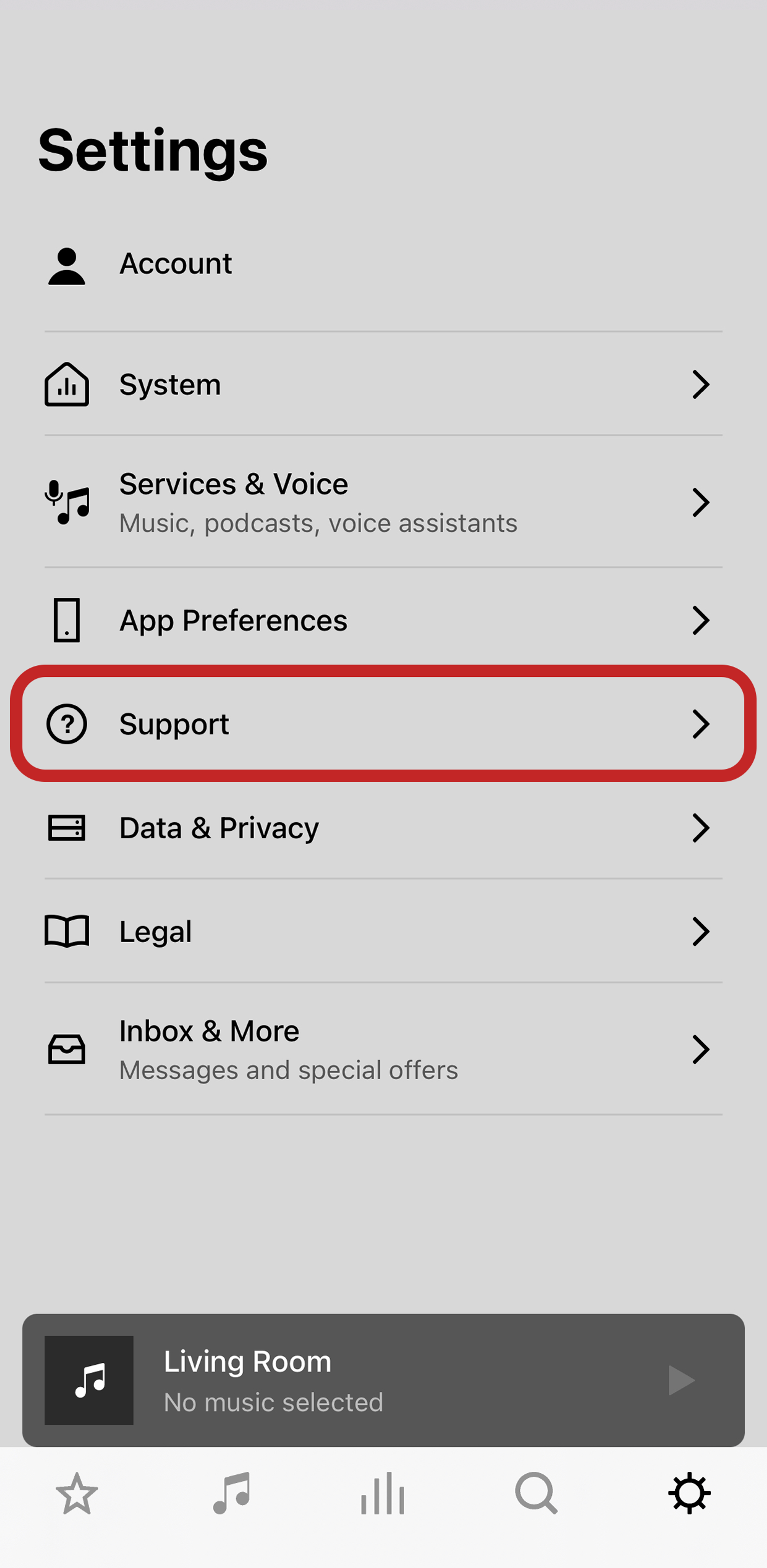Open App Preferences
Screen dimensions: 767x1568
tap(383, 620)
